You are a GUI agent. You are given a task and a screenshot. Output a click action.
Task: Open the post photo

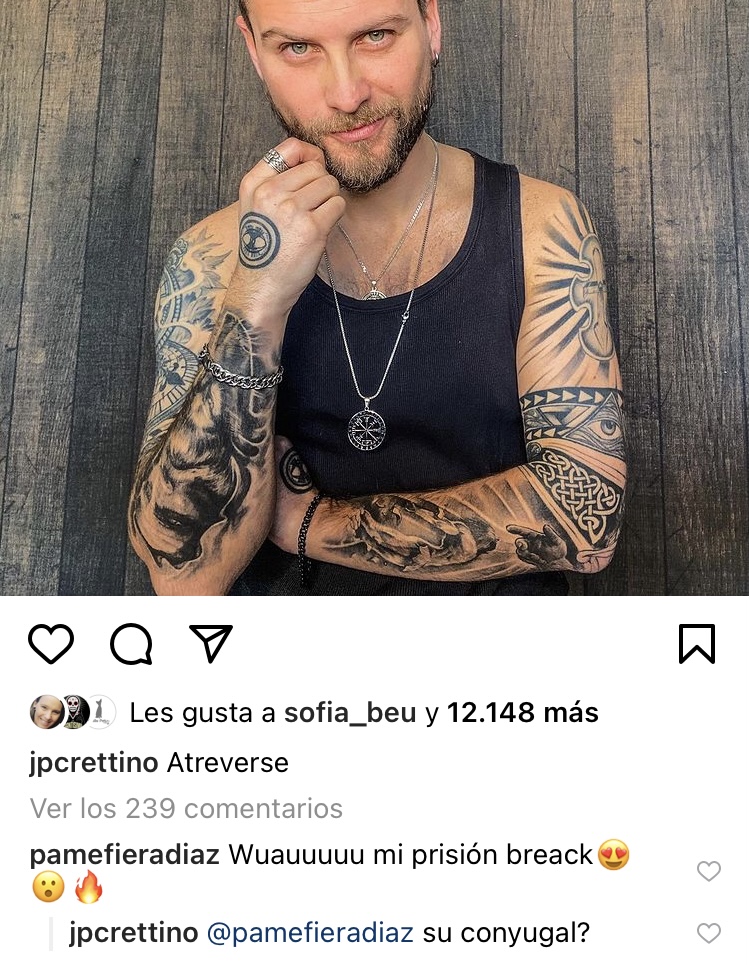pyautogui.click(x=374, y=298)
